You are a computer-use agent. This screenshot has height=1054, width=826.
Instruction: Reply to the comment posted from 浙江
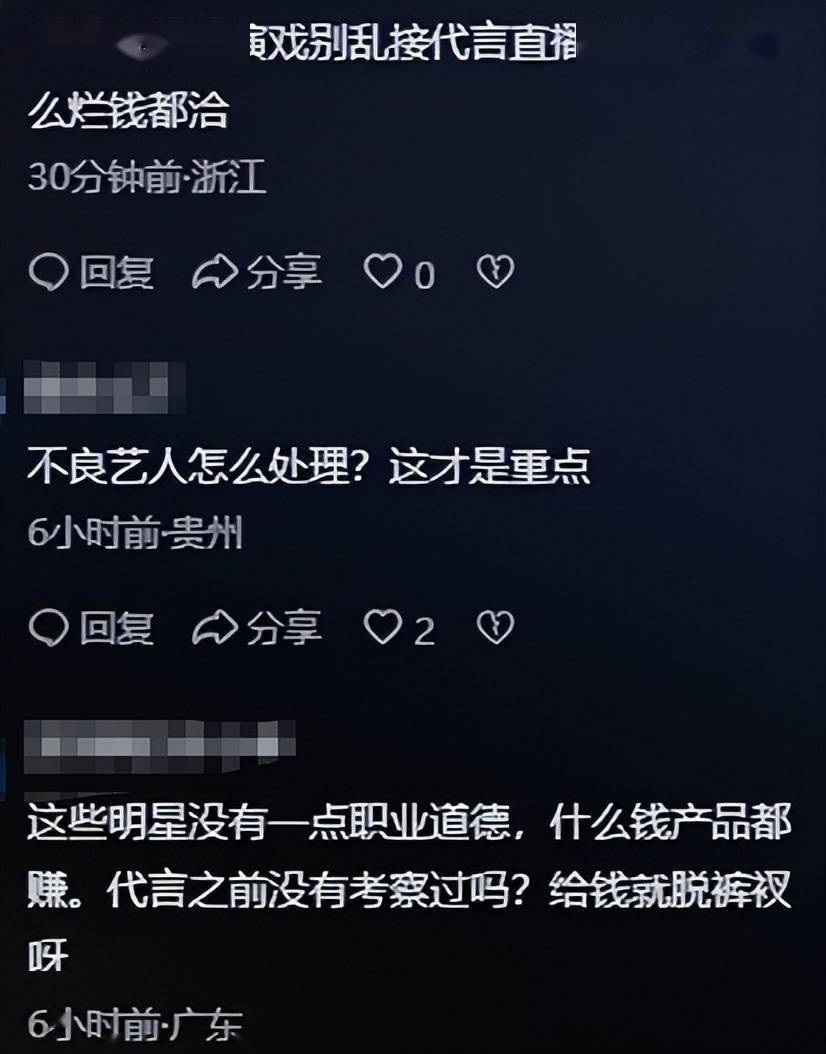pos(91,272)
